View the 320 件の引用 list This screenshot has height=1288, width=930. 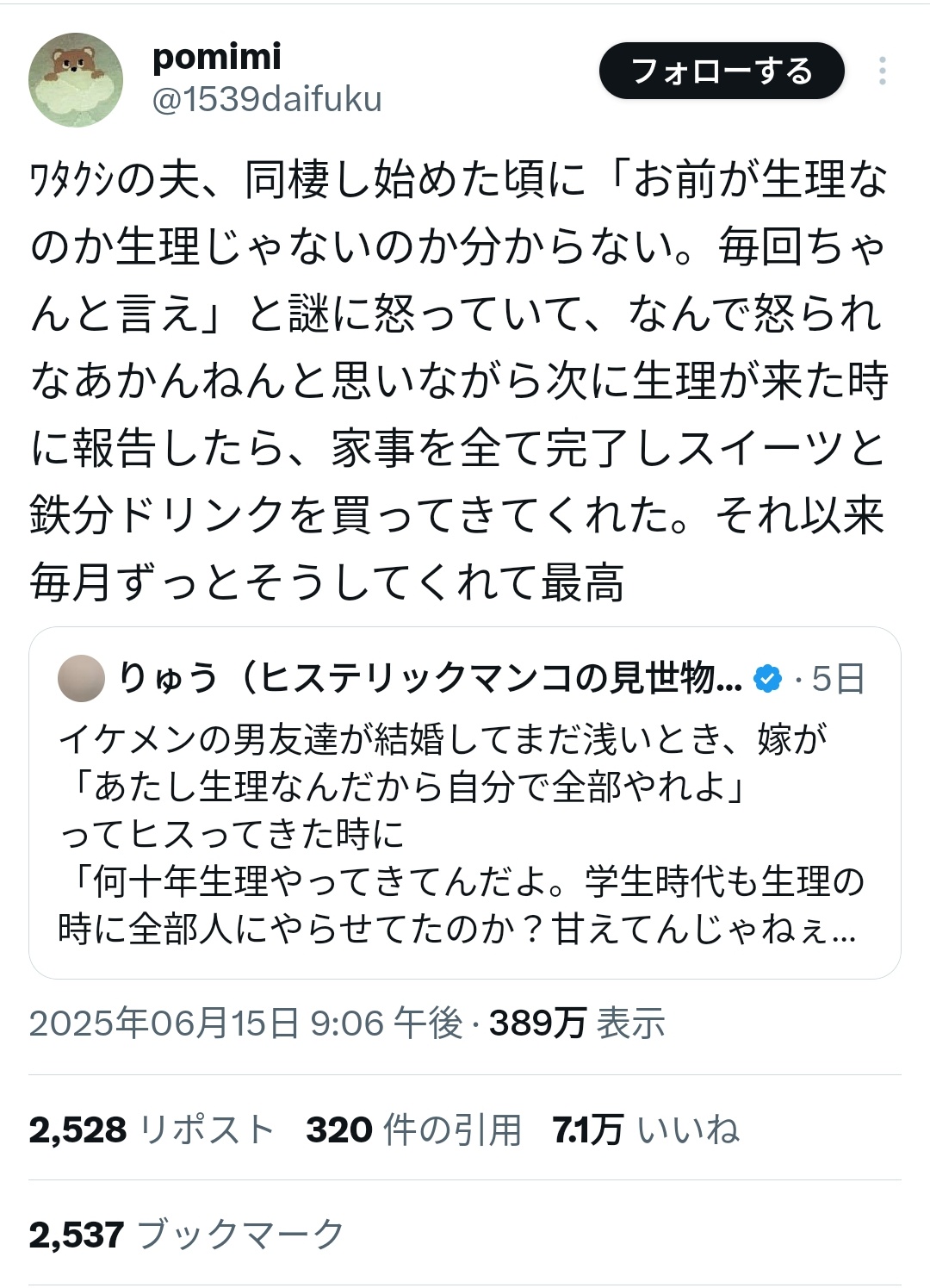coord(413,1129)
